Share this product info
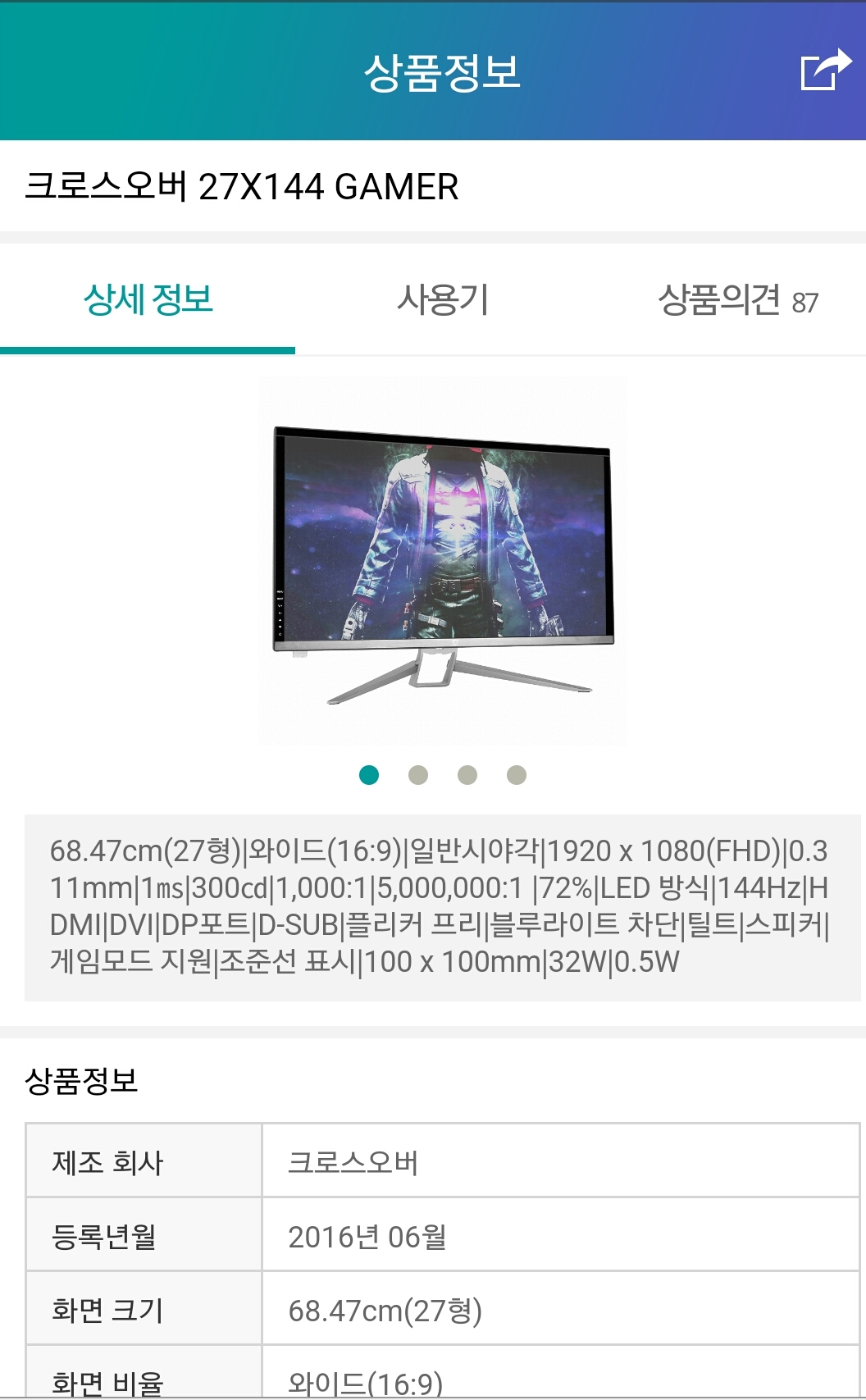 coord(825,71)
